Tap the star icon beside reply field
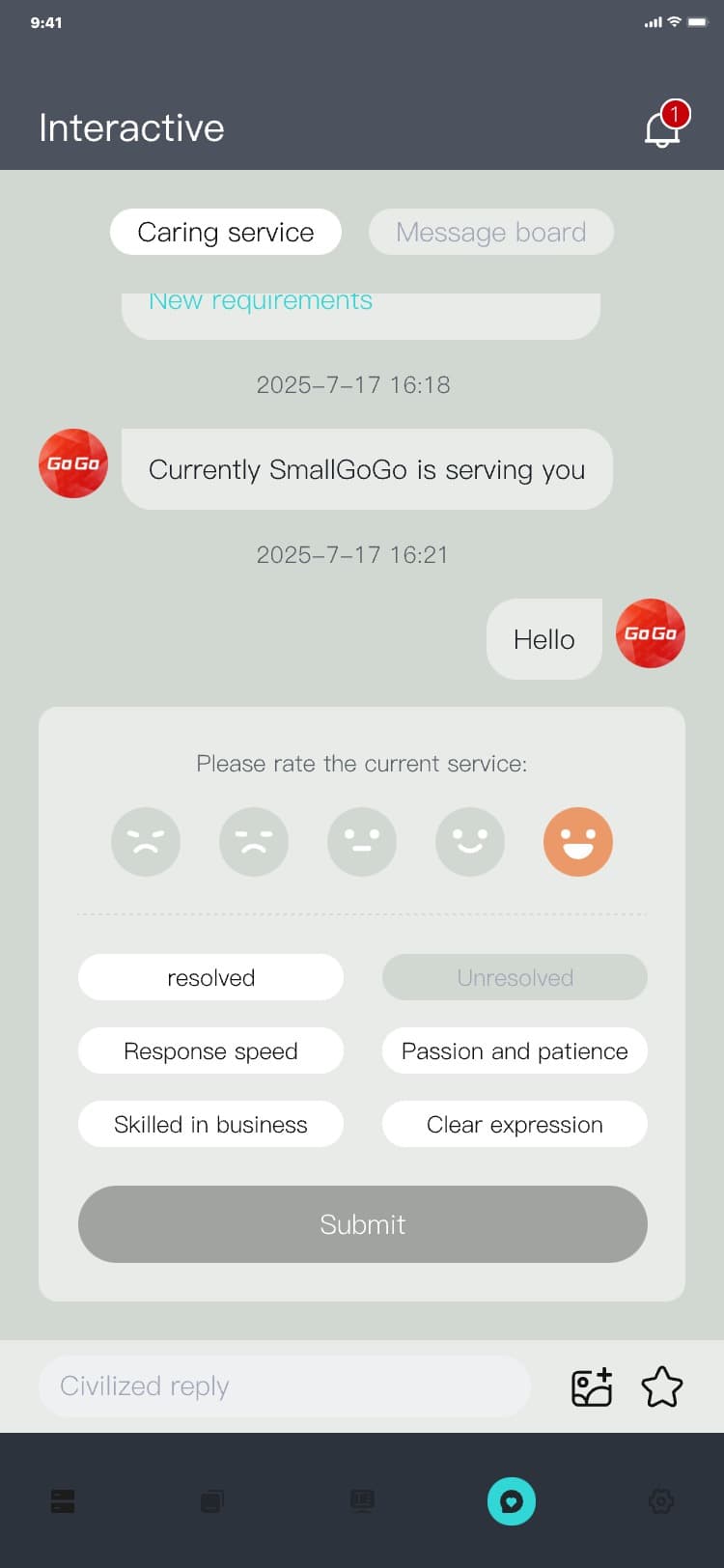This screenshot has height=1568, width=724. tap(662, 1387)
